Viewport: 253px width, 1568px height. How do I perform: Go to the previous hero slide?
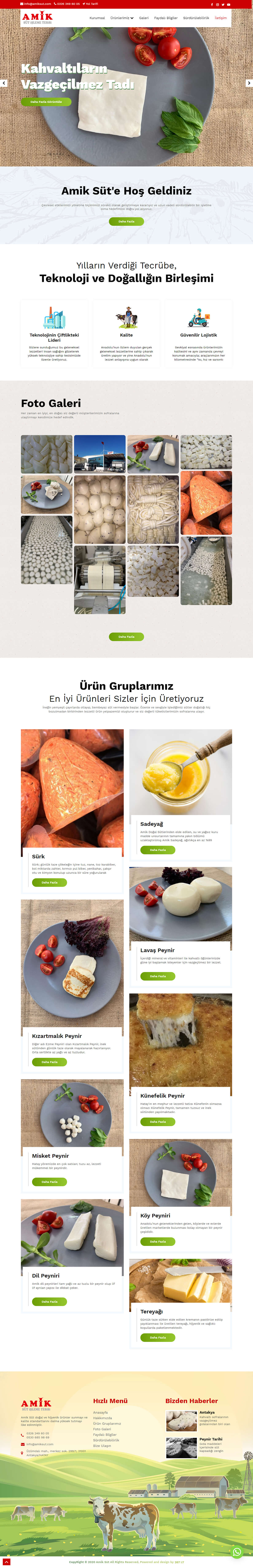(4, 83)
